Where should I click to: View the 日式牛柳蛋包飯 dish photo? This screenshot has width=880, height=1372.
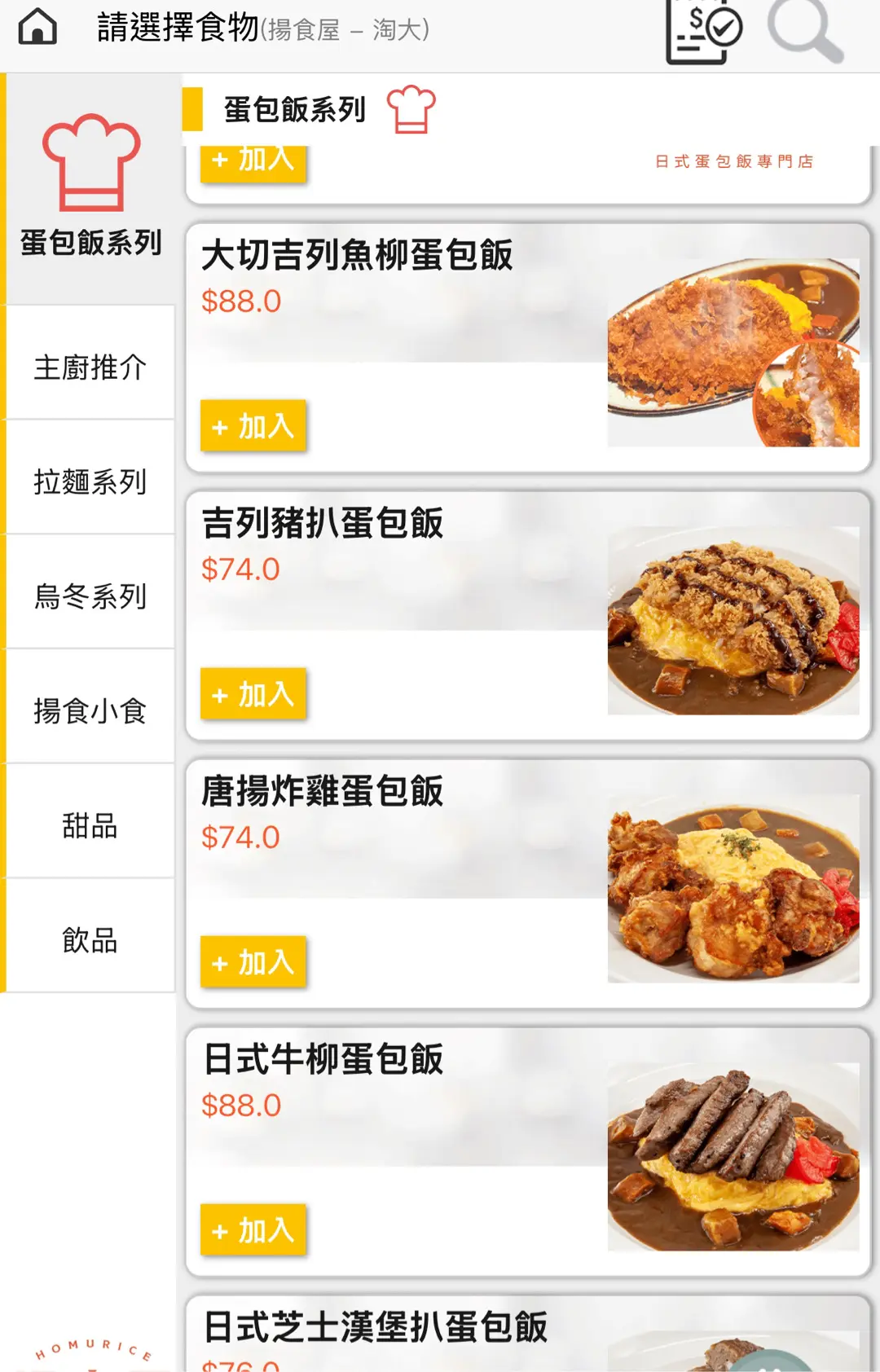733,1157
